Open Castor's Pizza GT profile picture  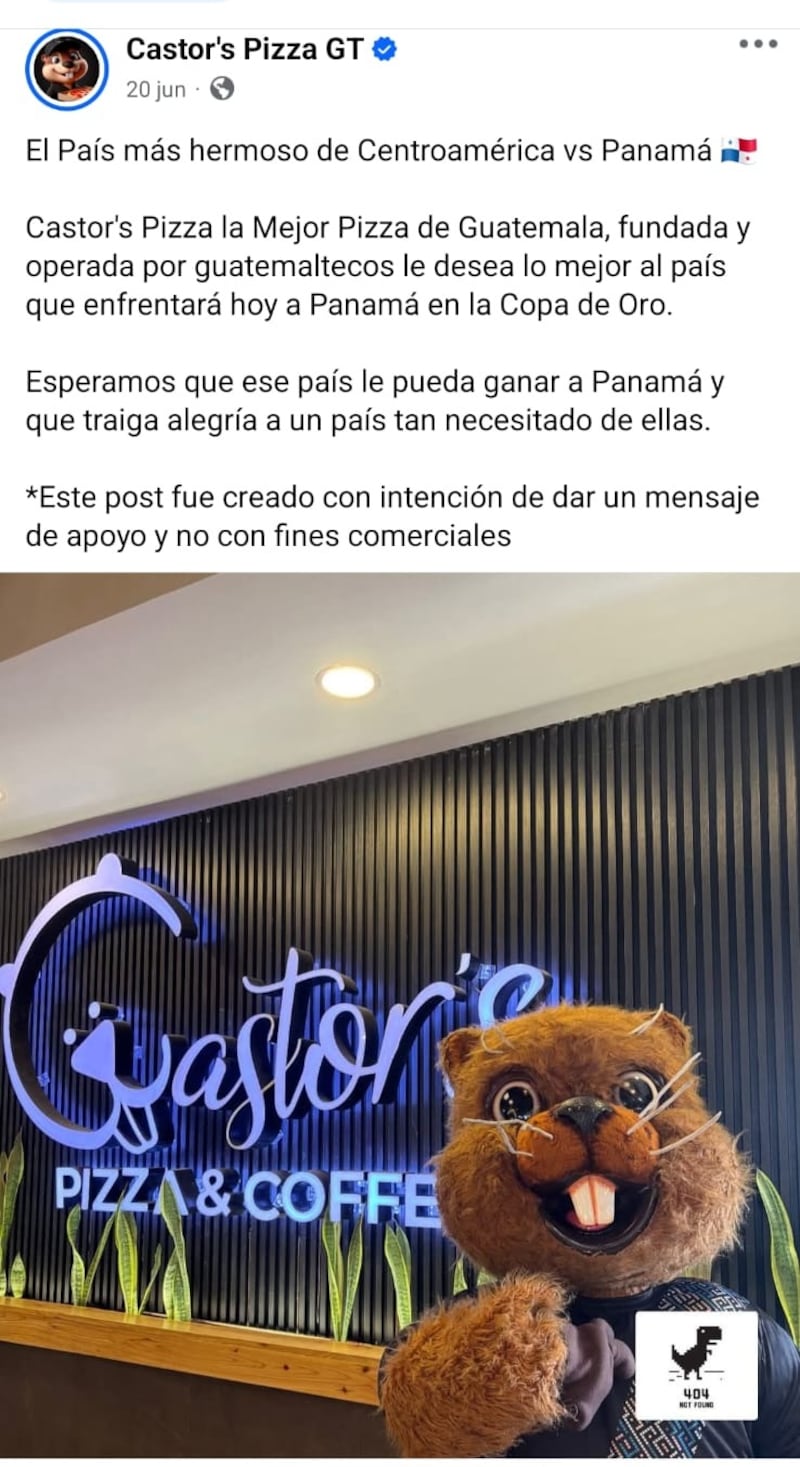click(66, 69)
